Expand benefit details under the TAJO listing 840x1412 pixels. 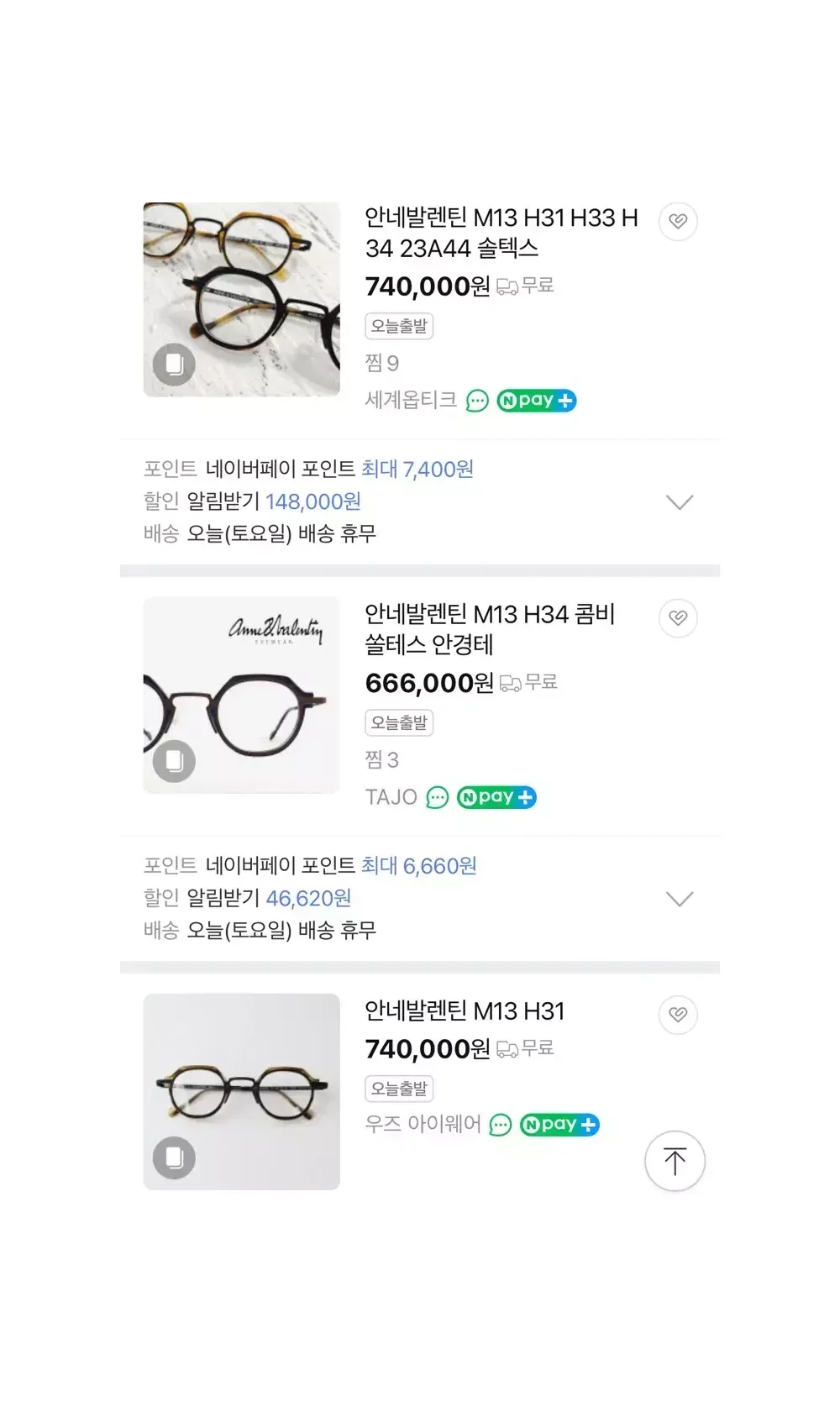coord(679,899)
